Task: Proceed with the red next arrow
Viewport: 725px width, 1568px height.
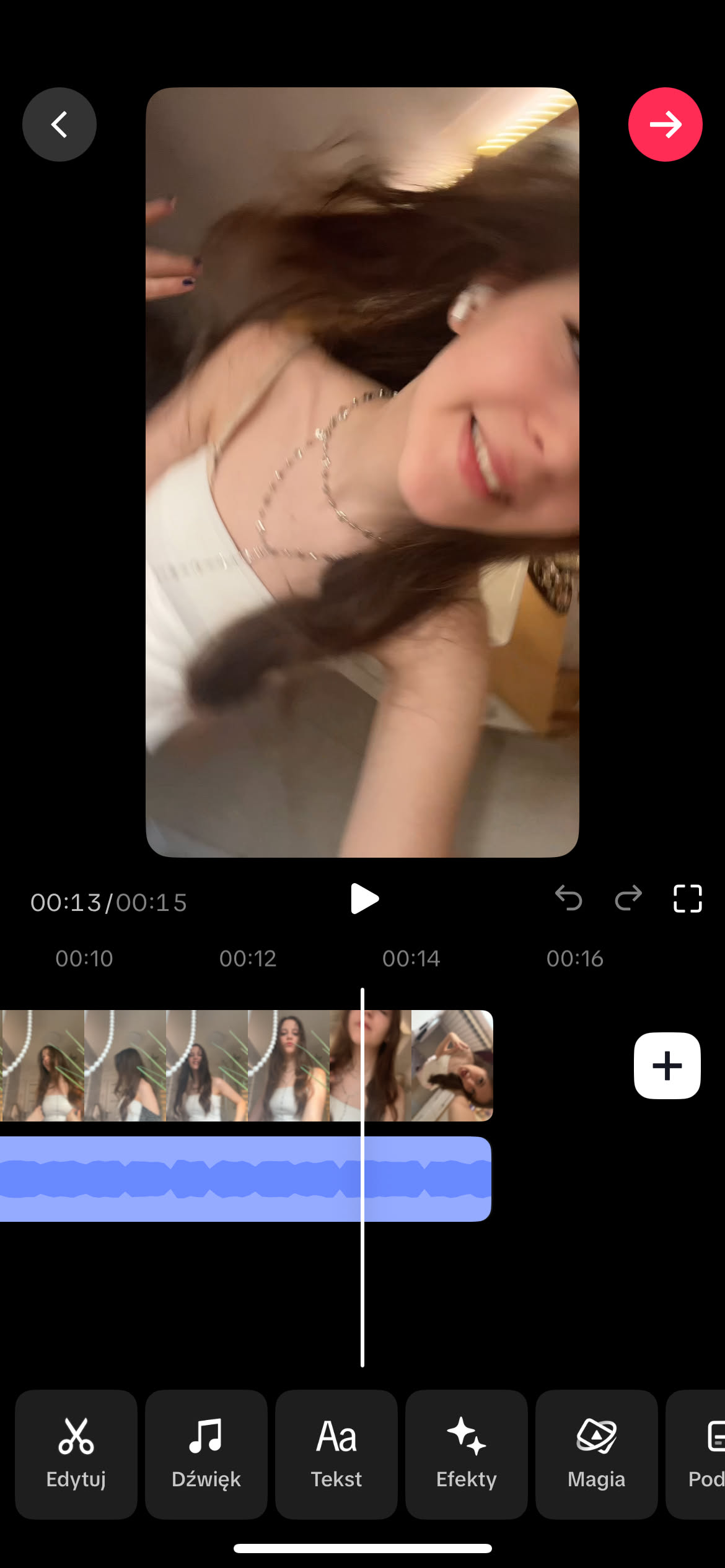Action: (665, 124)
